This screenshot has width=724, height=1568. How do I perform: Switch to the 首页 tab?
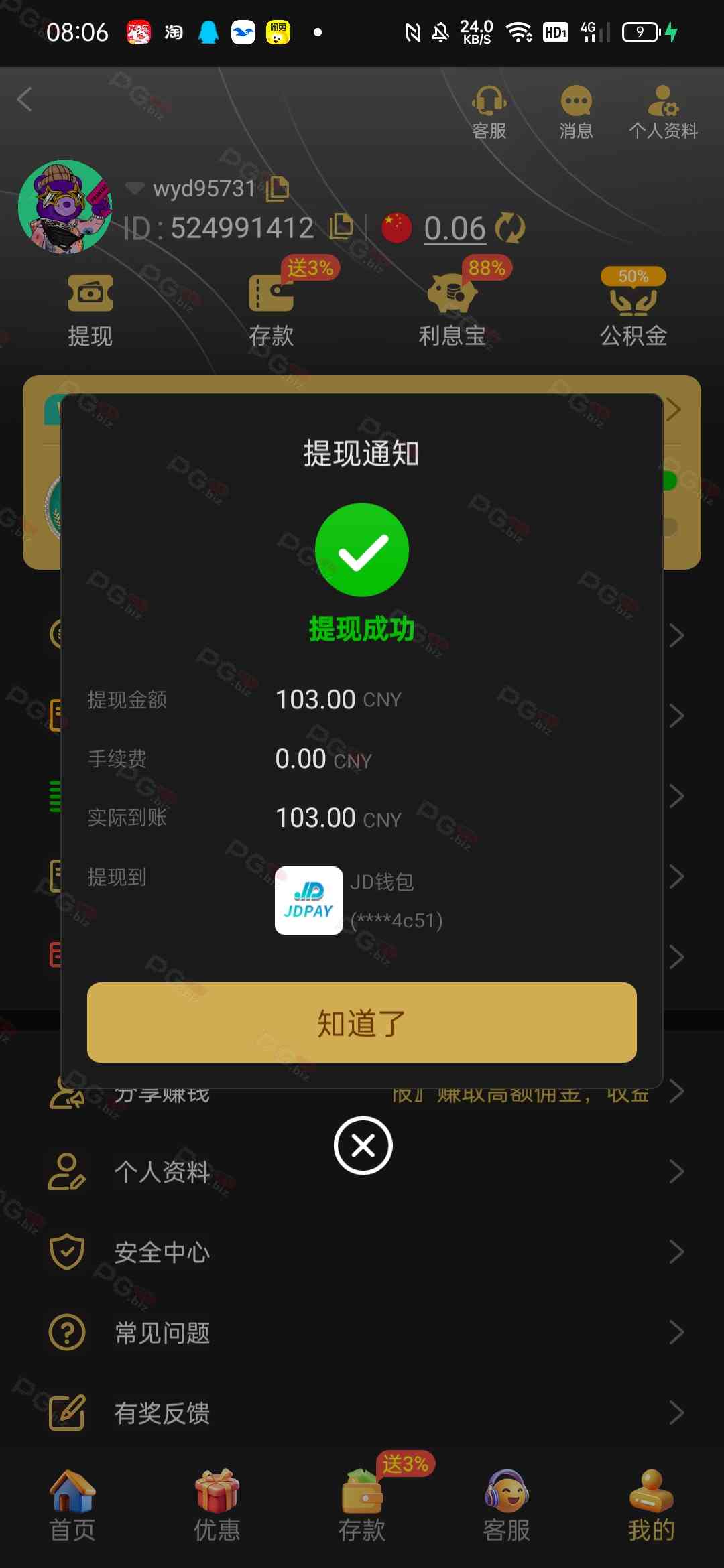[72, 1505]
